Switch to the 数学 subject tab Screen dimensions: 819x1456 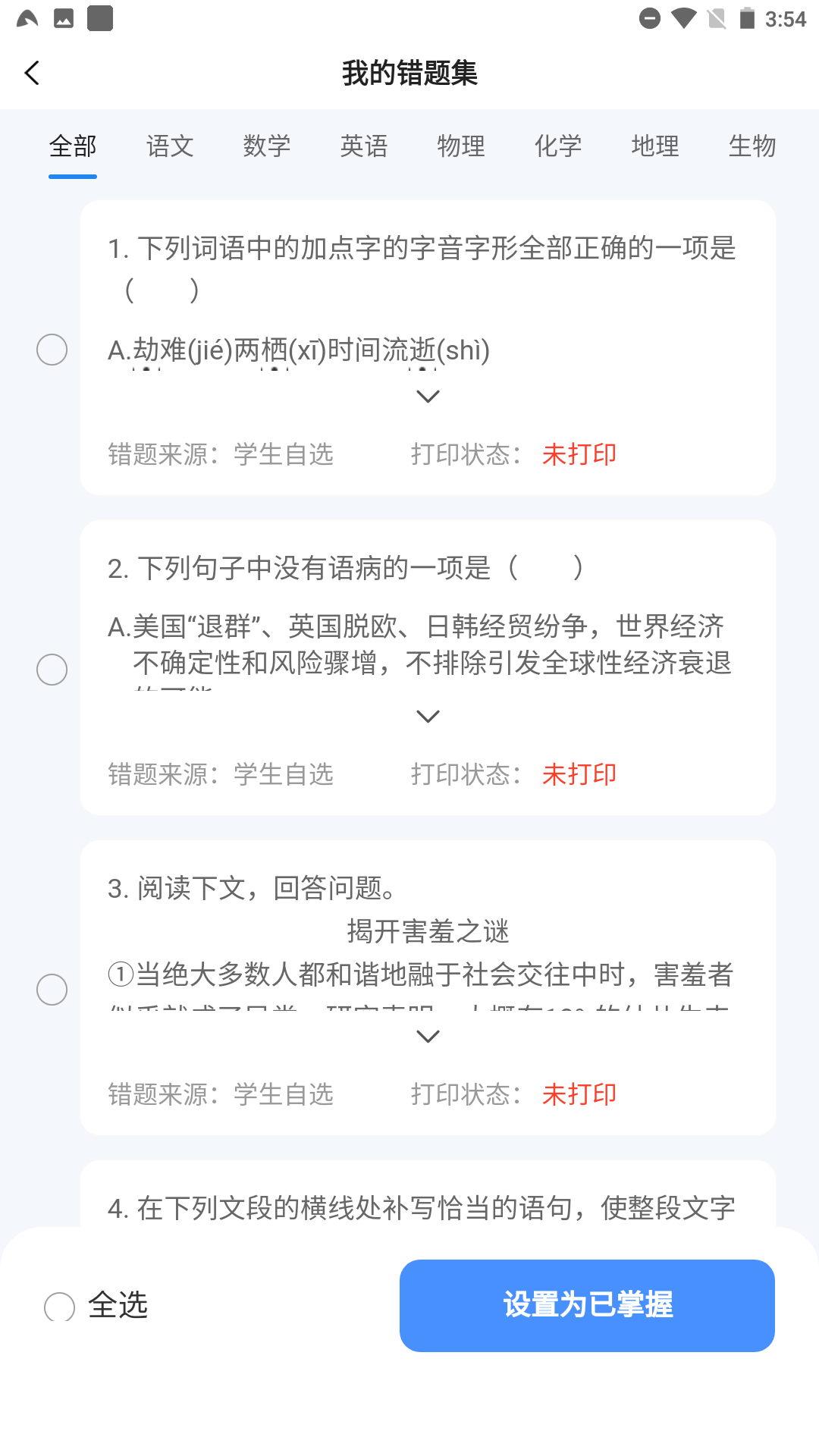pyautogui.click(x=267, y=146)
